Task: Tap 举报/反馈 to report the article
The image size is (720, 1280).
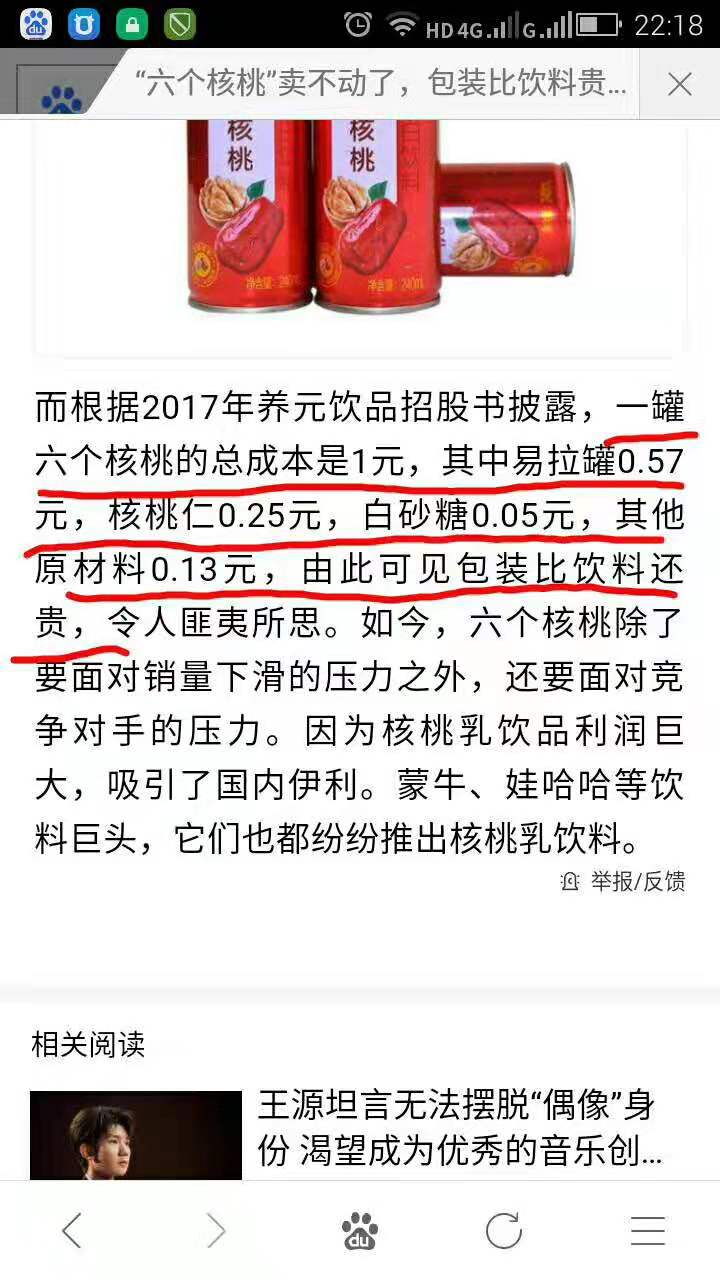Action: click(x=624, y=881)
